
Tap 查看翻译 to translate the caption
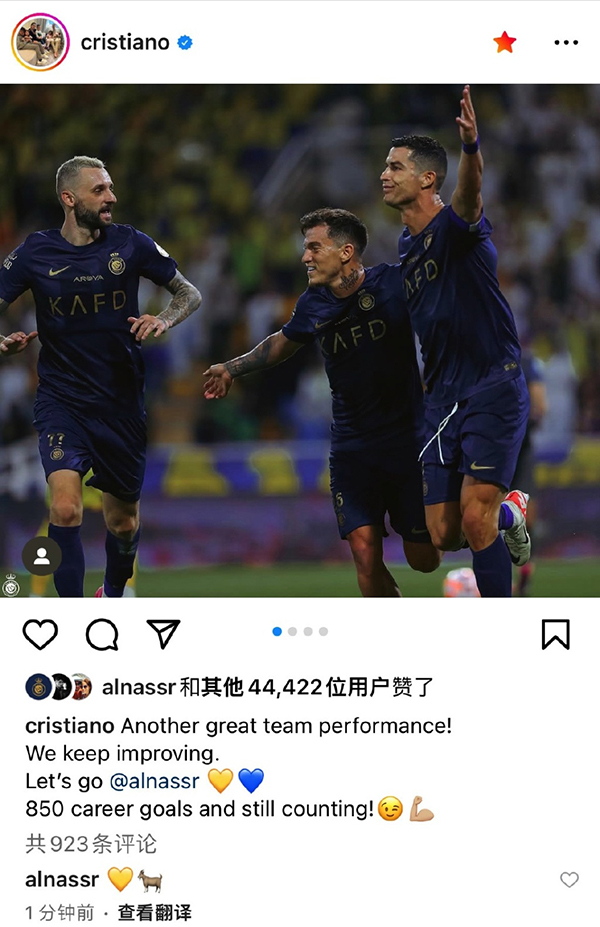tap(154, 912)
